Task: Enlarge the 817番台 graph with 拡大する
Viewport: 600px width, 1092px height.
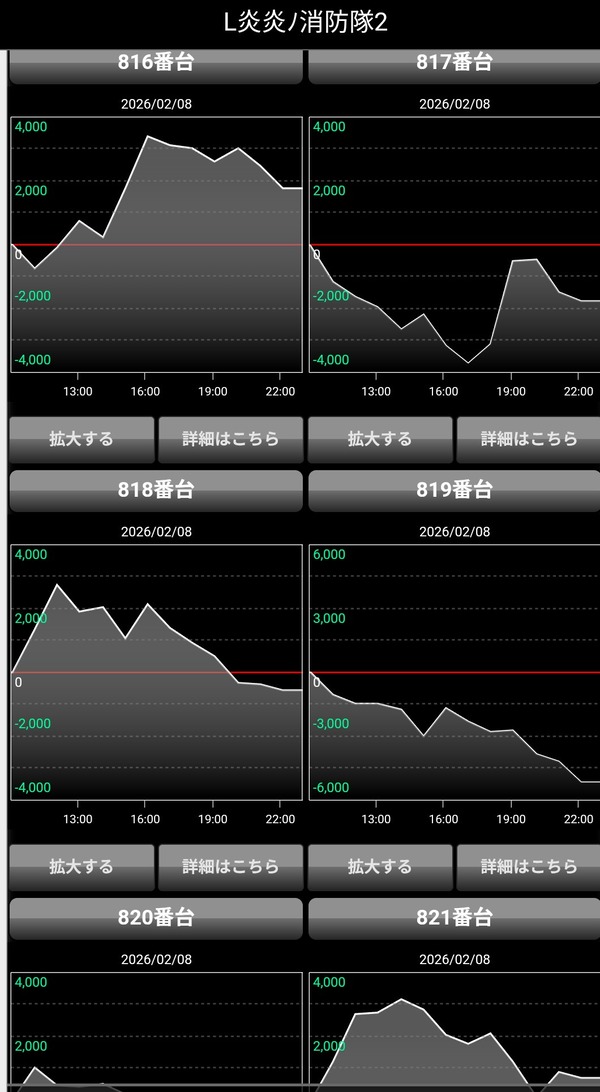Action: [x=380, y=439]
